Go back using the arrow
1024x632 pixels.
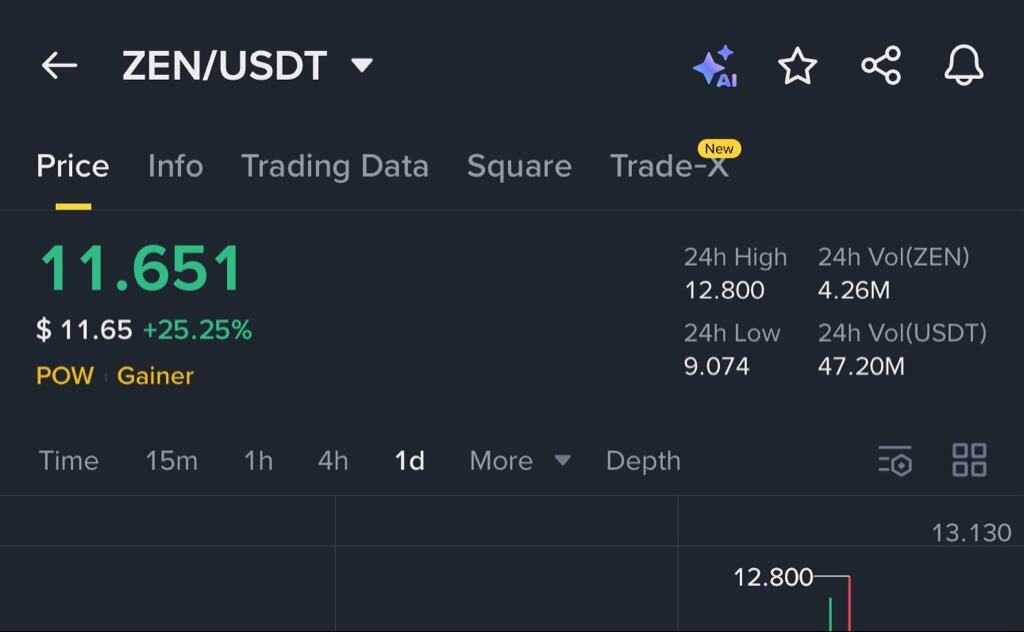59,66
